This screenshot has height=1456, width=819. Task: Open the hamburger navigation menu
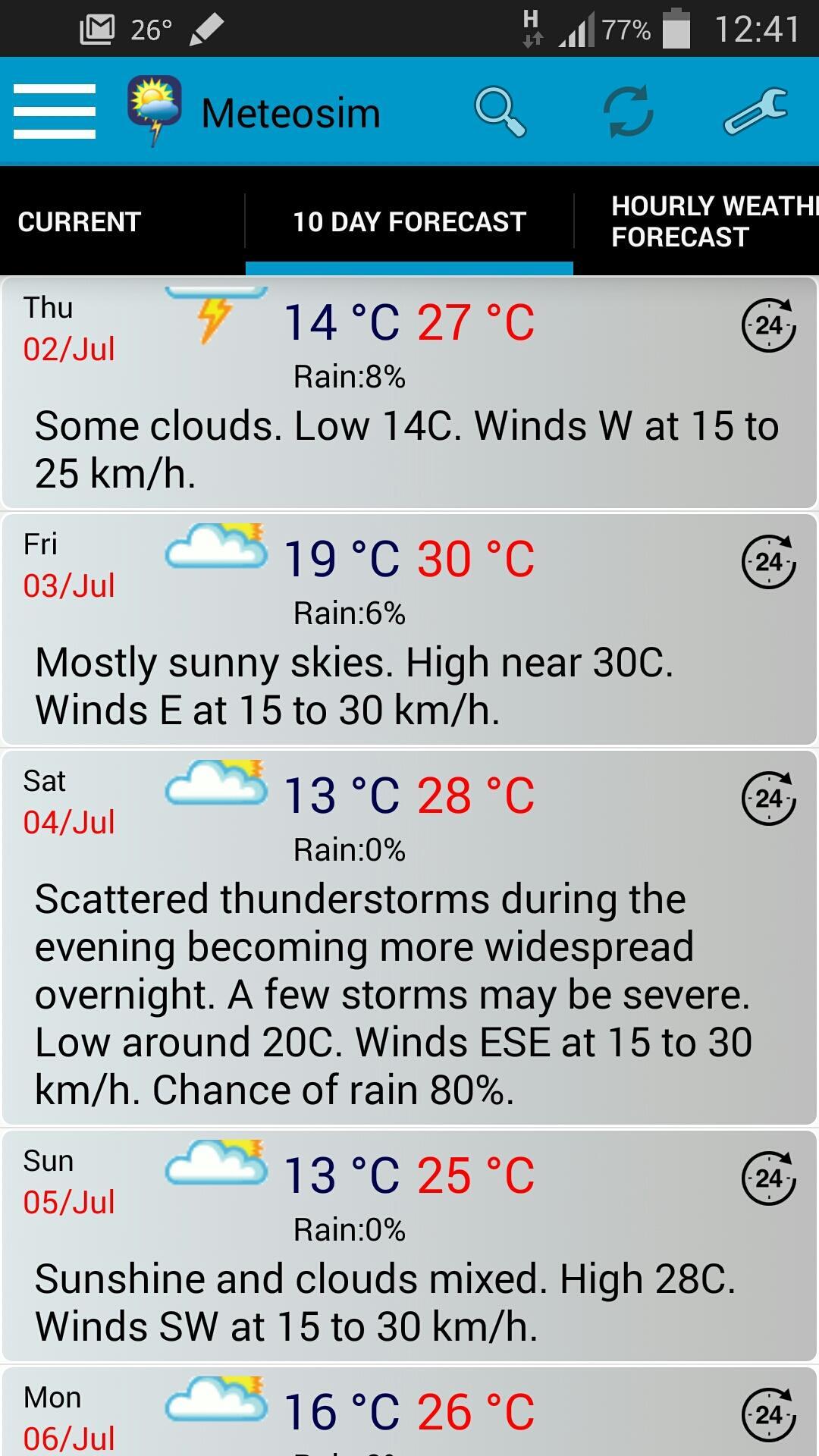[x=54, y=112]
